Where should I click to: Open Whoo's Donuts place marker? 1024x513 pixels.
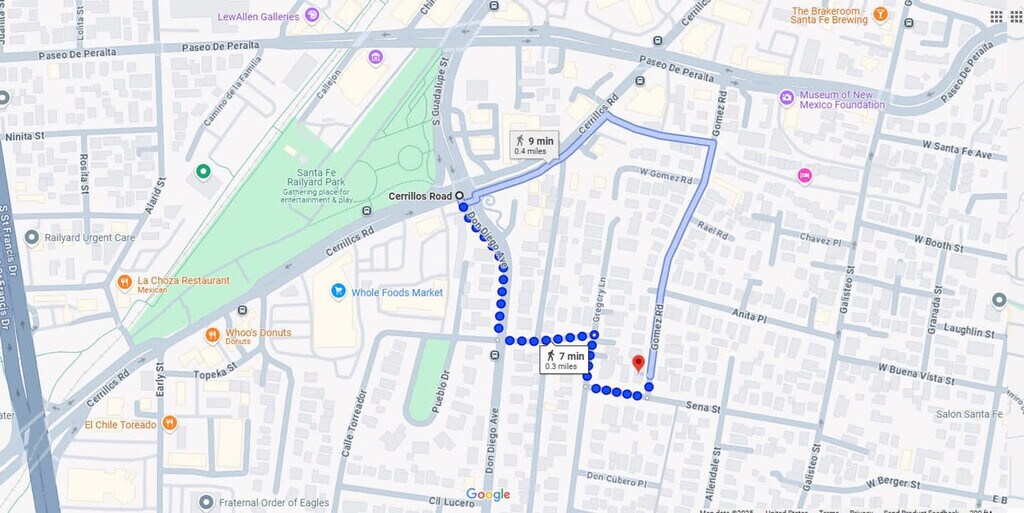coord(212,335)
